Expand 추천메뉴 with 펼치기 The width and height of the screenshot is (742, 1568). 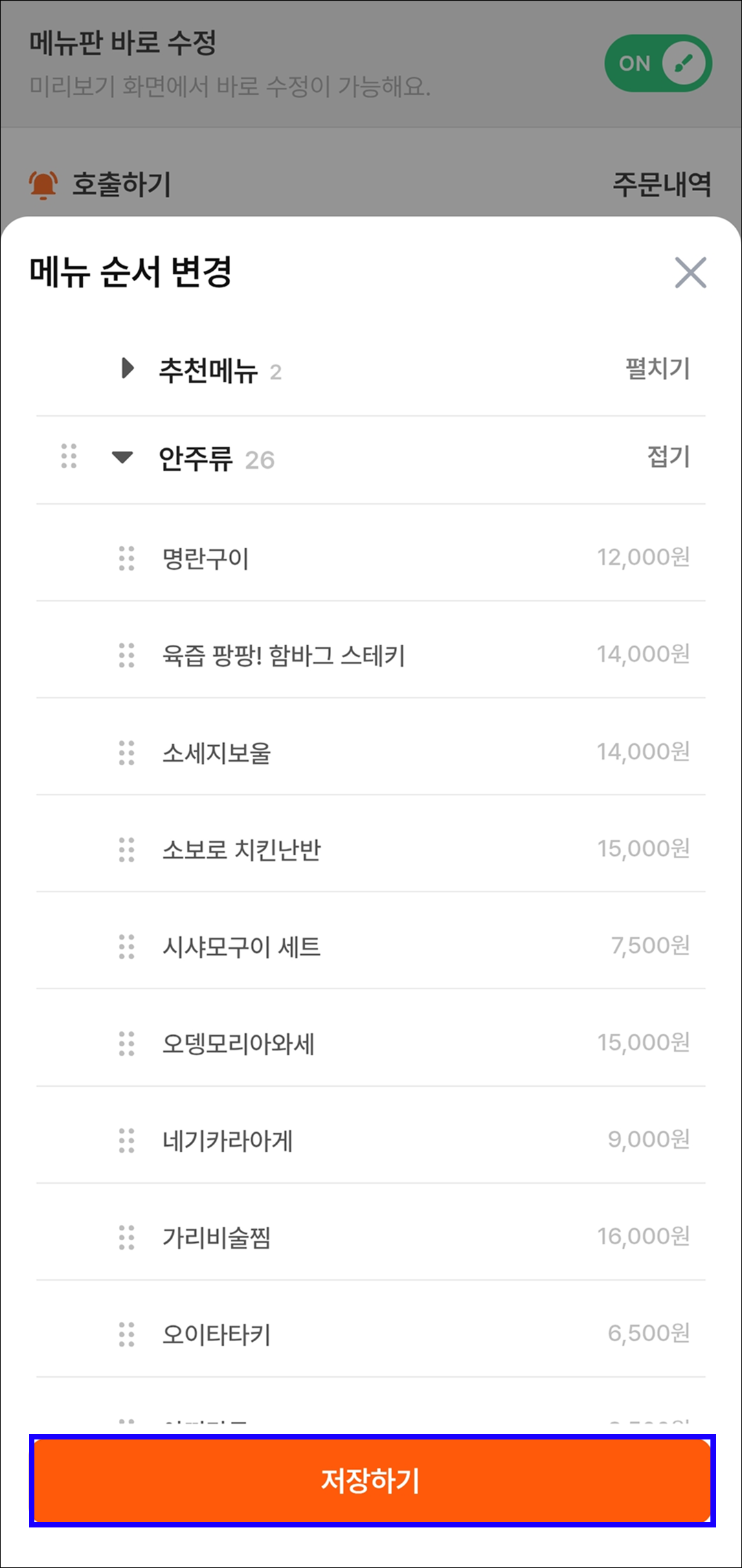[657, 368]
